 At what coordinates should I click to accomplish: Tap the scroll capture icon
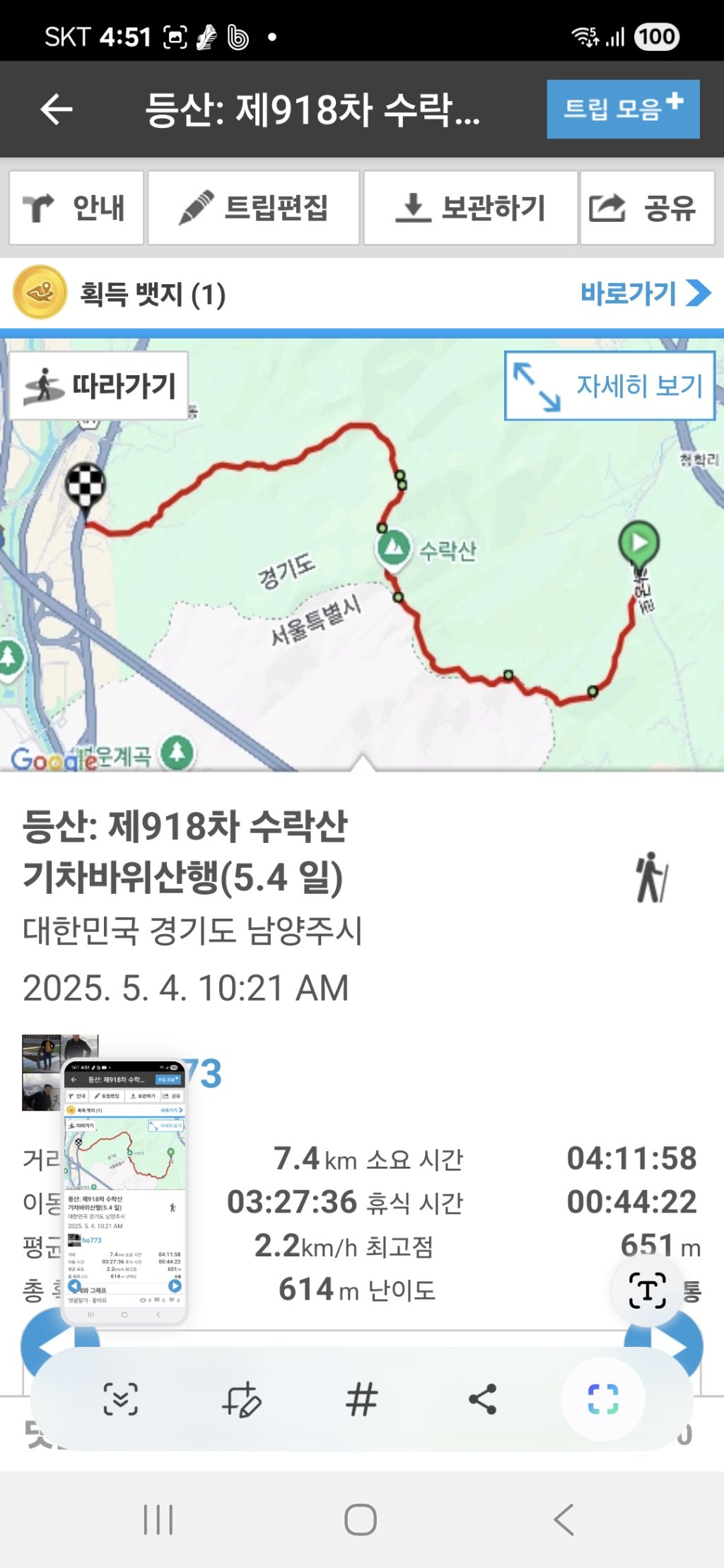click(x=121, y=1399)
